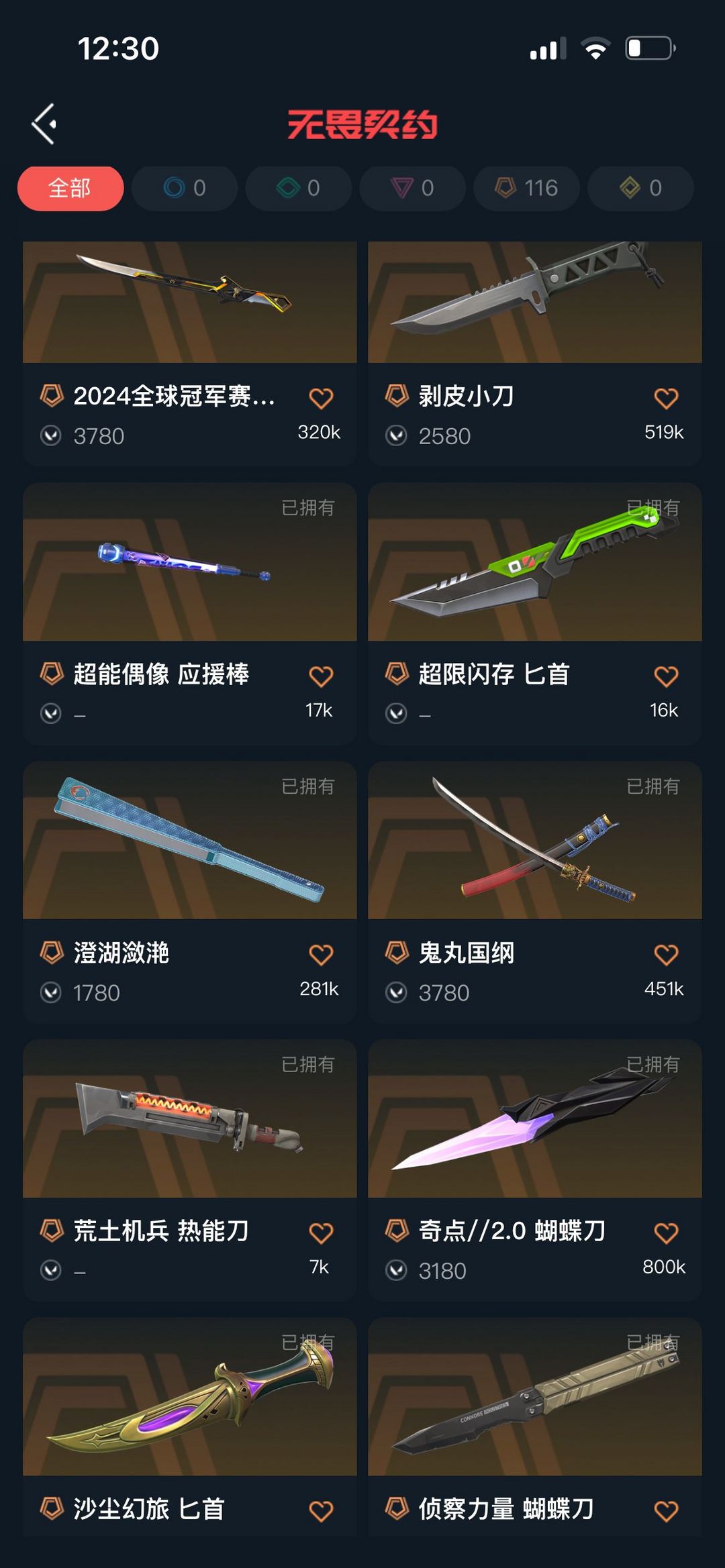Like the 鬼丸国纲 katana skin
725x1568 pixels.
(666, 954)
